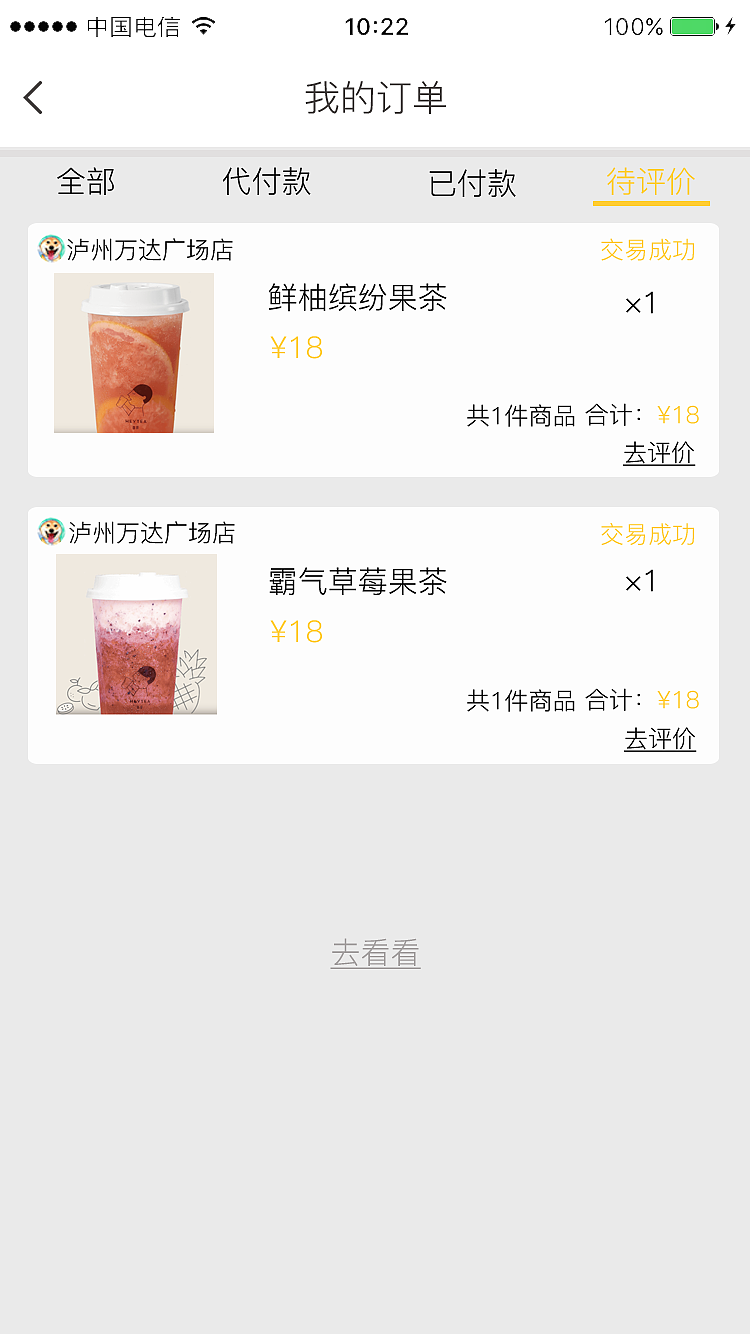Tap the battery icon showing 100%

pos(692,27)
